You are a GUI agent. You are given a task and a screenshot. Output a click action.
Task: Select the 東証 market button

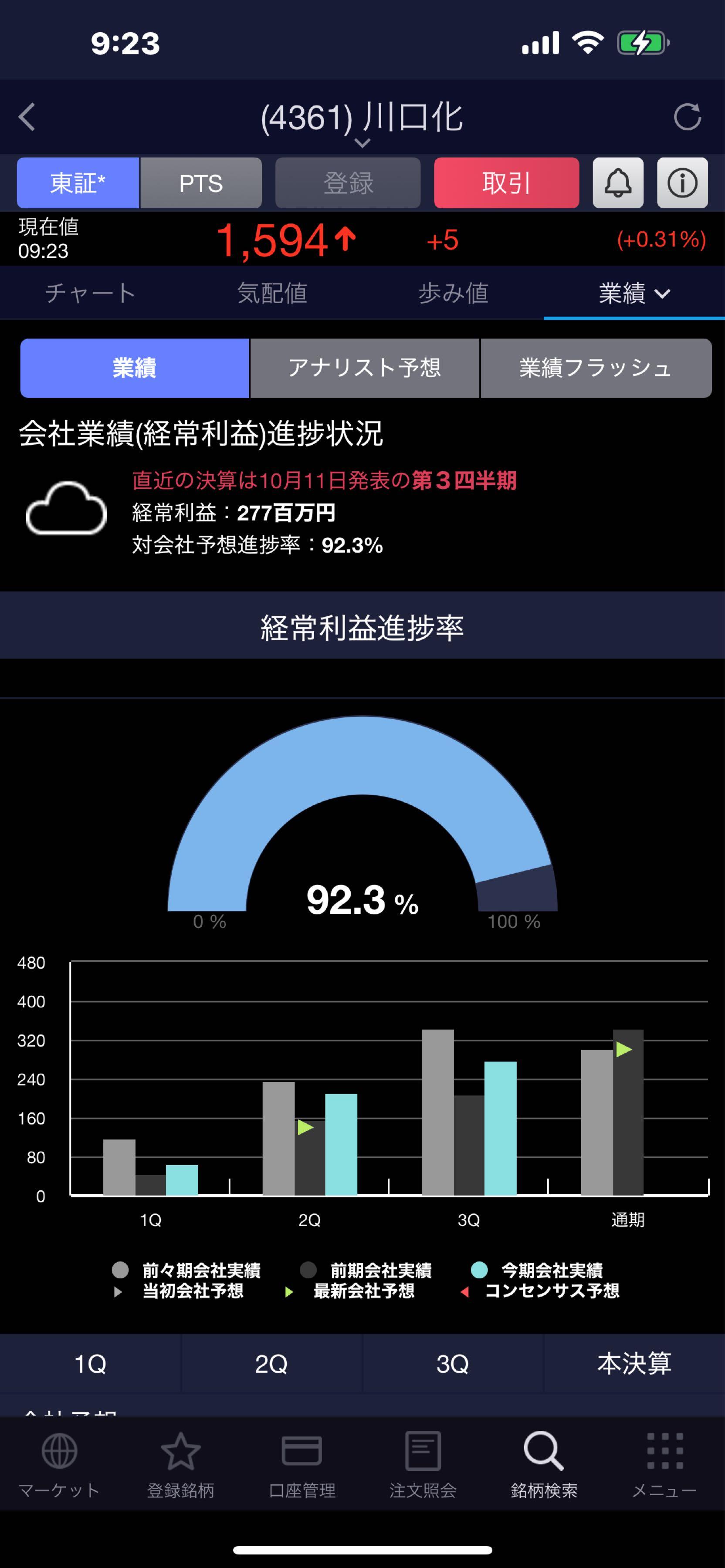coord(78,183)
